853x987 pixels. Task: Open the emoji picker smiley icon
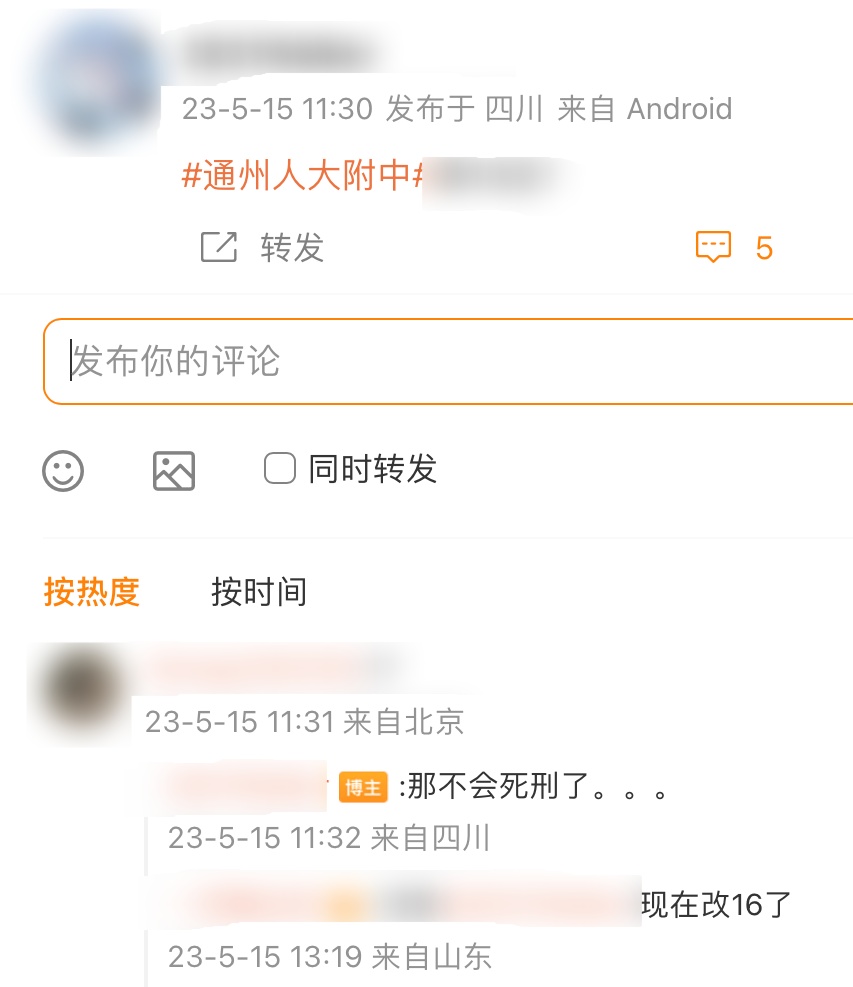(63, 470)
